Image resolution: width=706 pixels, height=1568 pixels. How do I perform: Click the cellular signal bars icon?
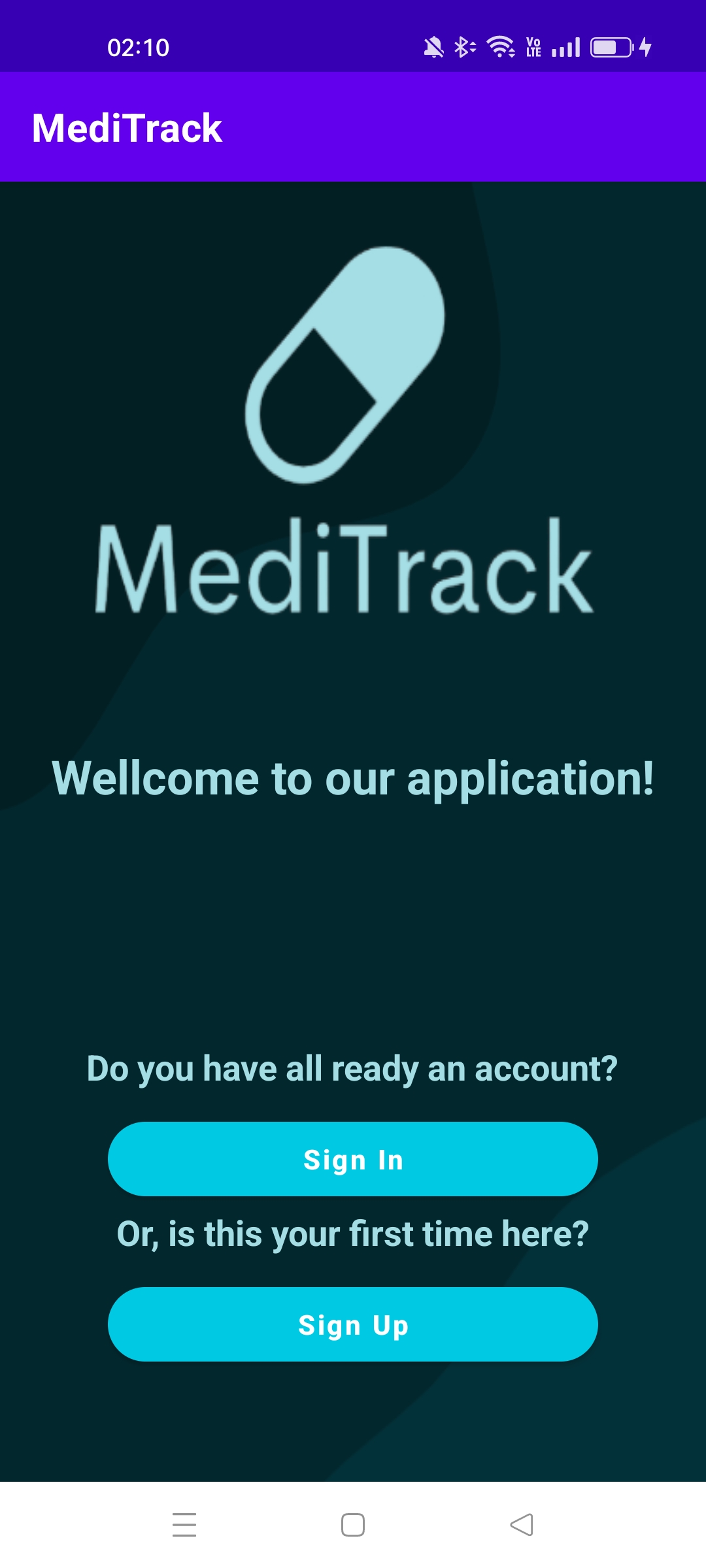(566, 47)
